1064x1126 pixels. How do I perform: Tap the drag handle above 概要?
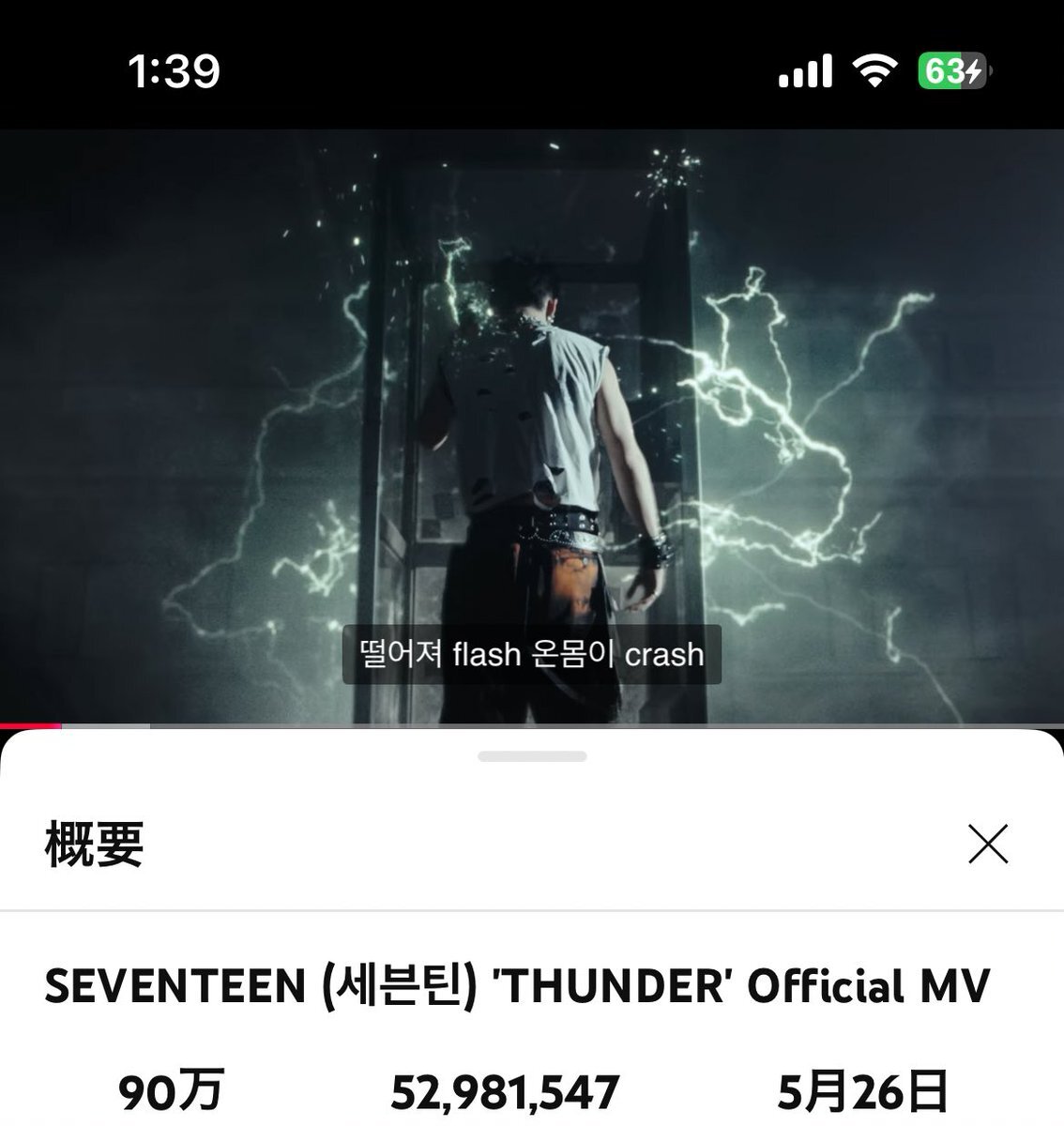(532, 756)
